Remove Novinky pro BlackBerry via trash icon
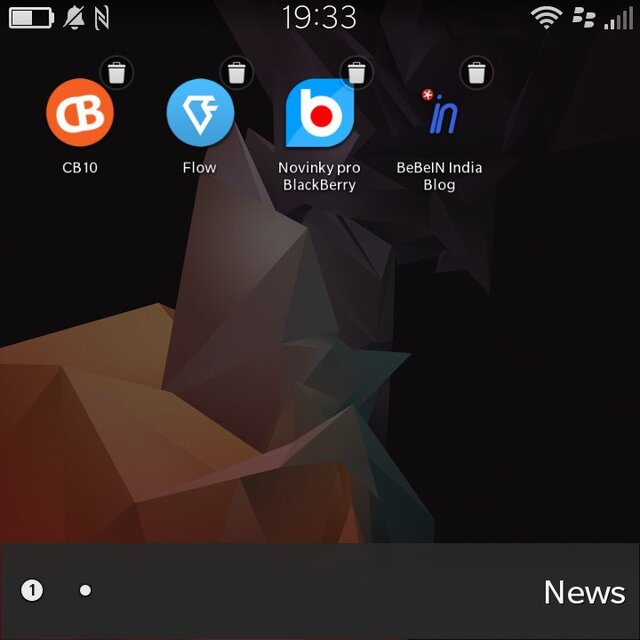640x640 pixels. click(356, 73)
